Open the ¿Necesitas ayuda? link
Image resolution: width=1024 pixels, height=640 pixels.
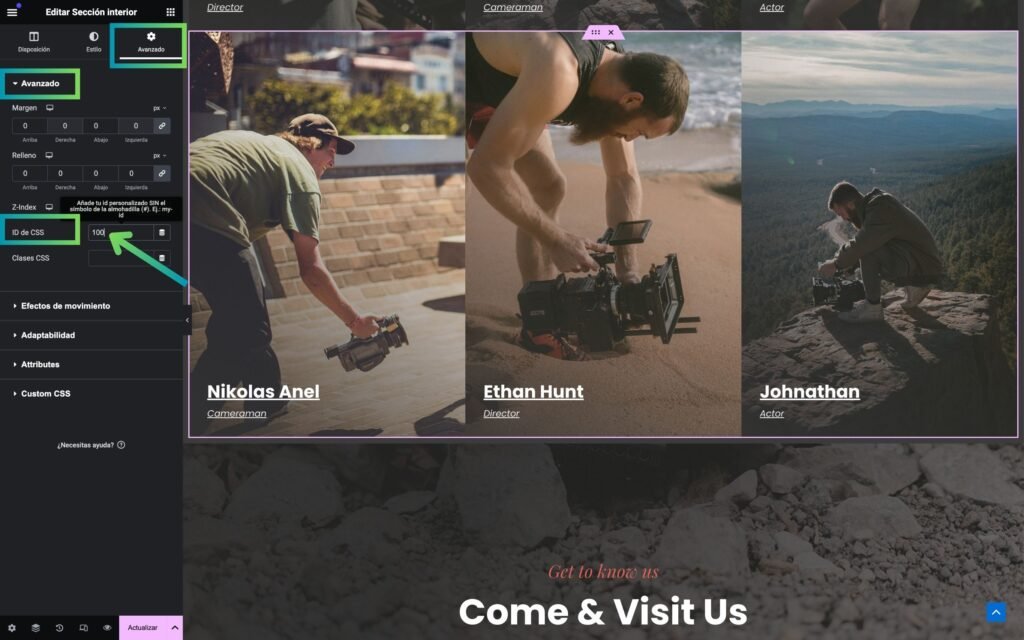tap(91, 445)
